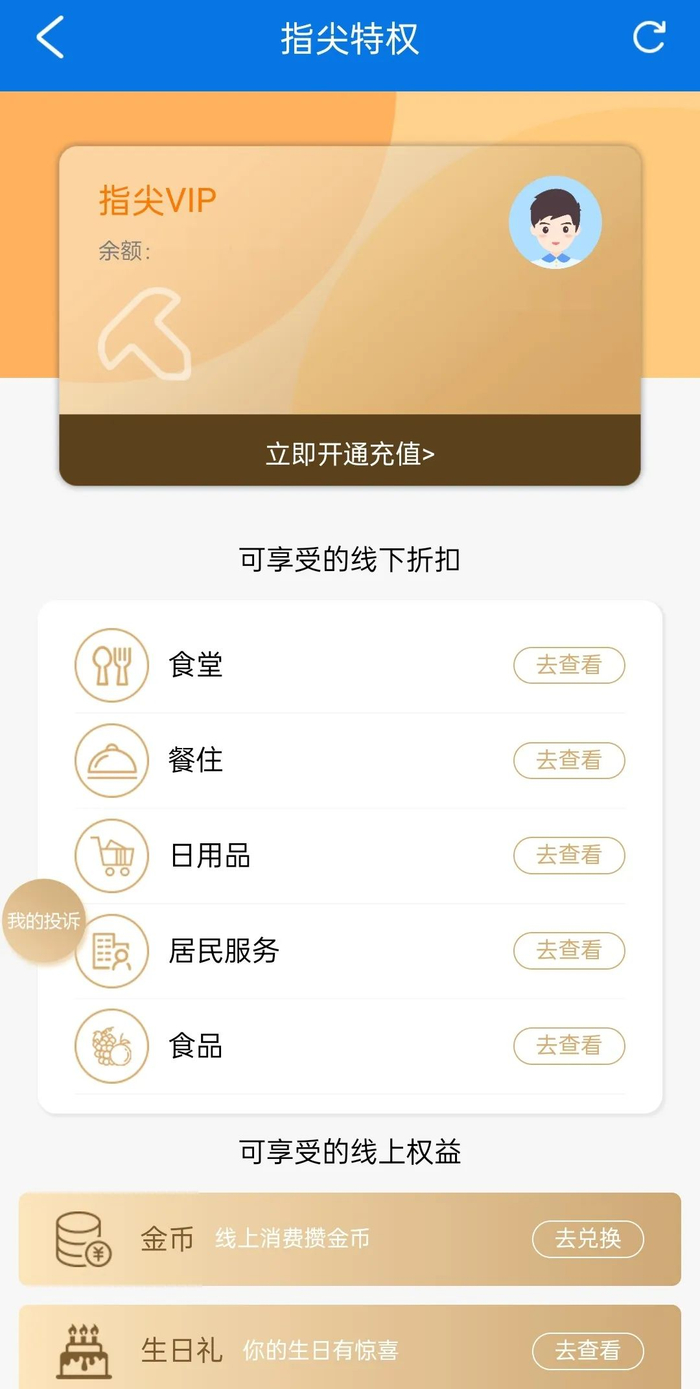Tap 立即开通充值 on the VIP card

(350, 453)
